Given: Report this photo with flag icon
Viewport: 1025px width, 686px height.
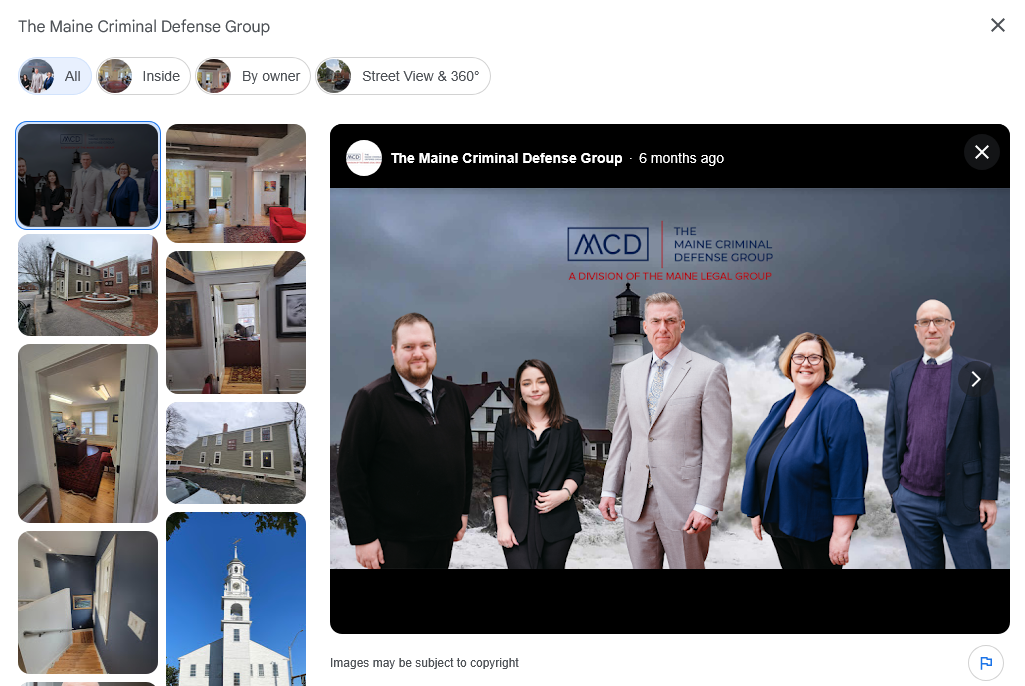Looking at the screenshot, I should coord(985,663).
